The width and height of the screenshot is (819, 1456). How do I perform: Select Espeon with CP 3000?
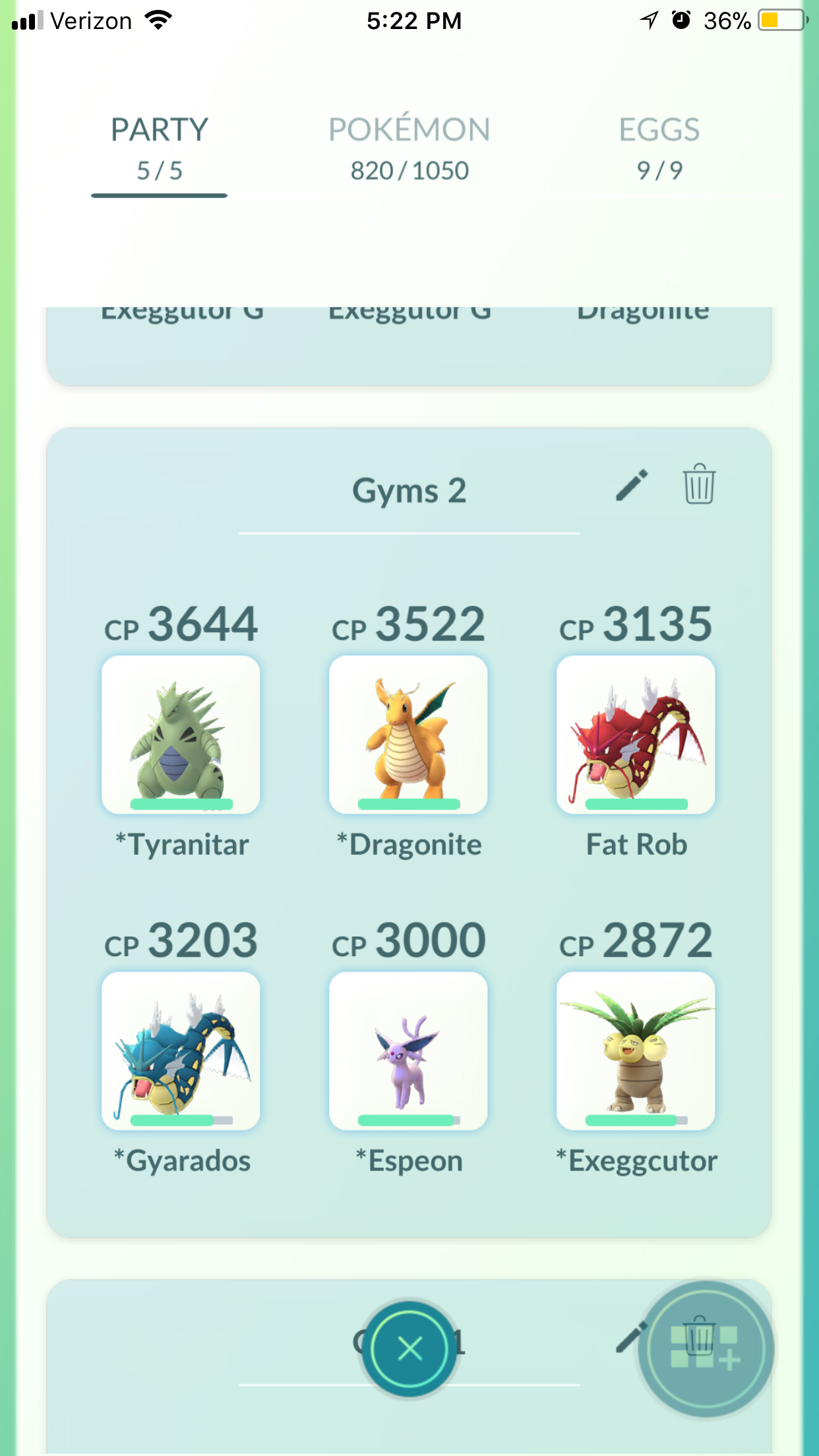point(408,1051)
